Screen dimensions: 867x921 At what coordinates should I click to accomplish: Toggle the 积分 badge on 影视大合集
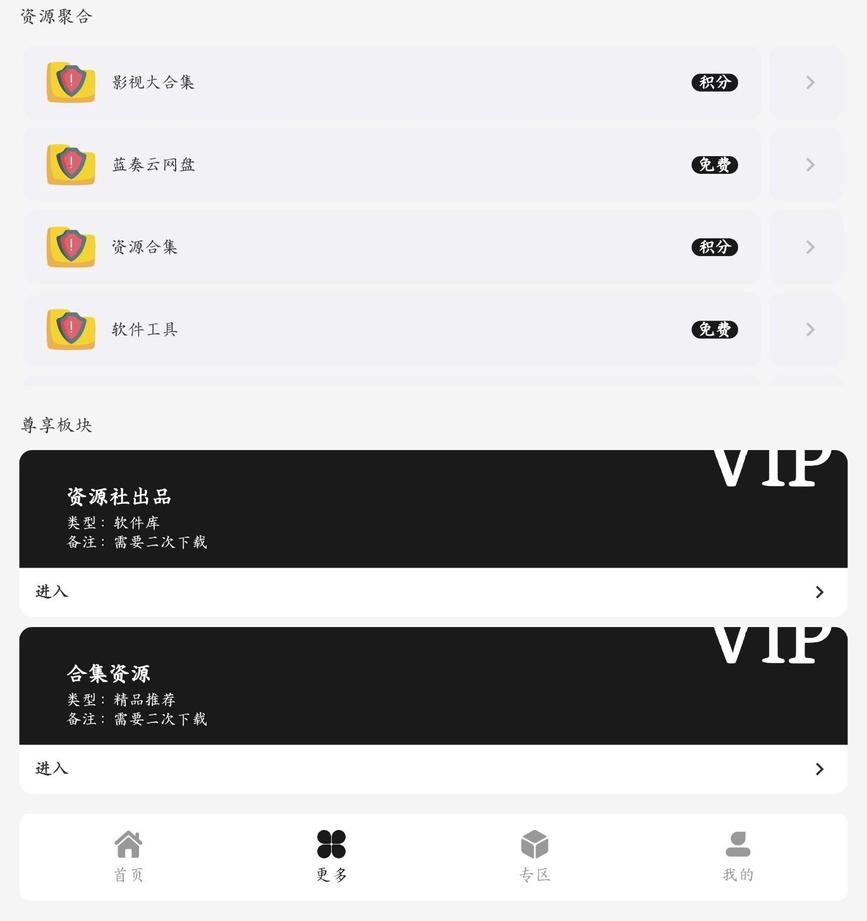click(714, 83)
